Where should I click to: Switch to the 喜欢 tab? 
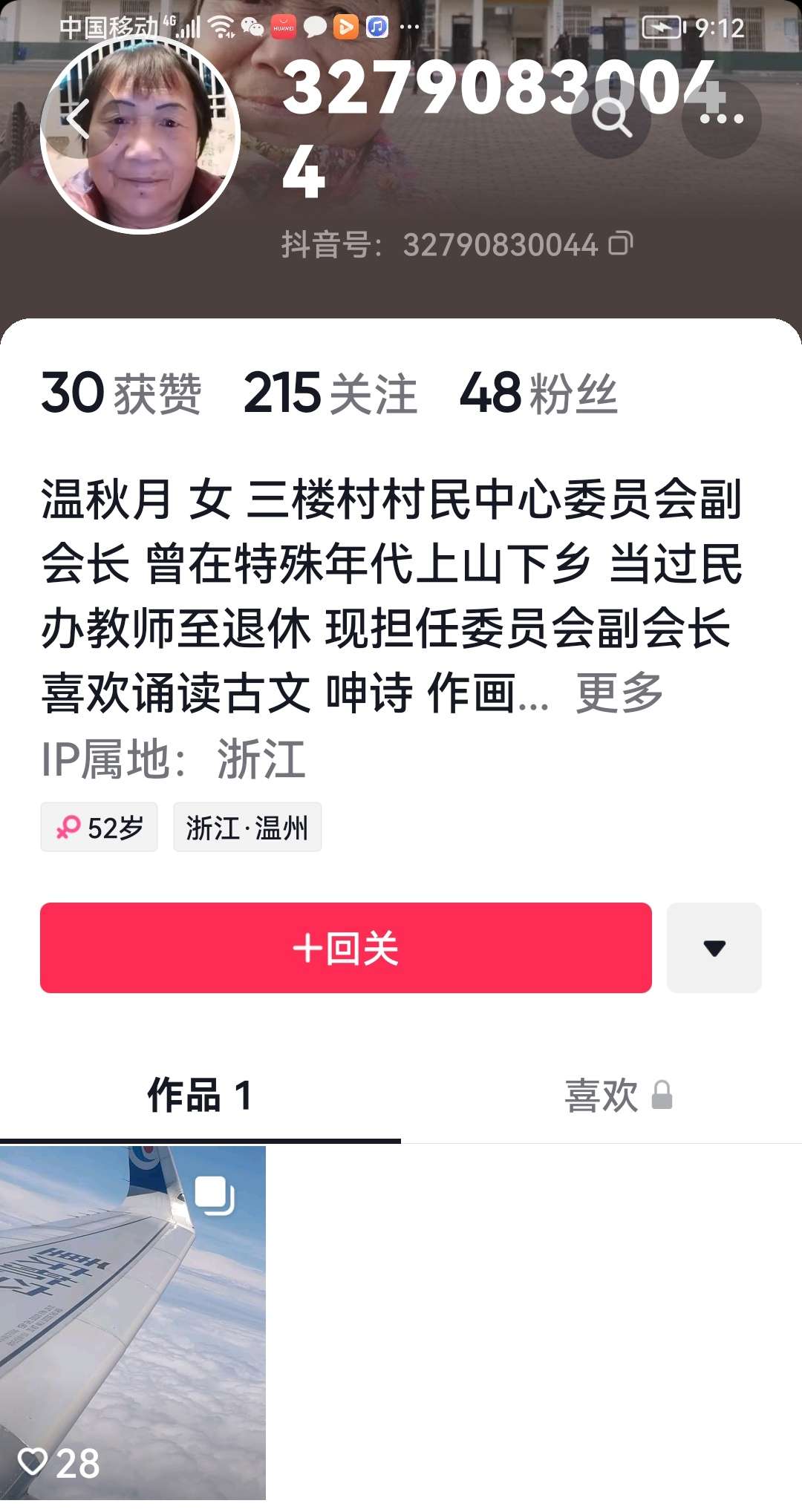[601, 1095]
